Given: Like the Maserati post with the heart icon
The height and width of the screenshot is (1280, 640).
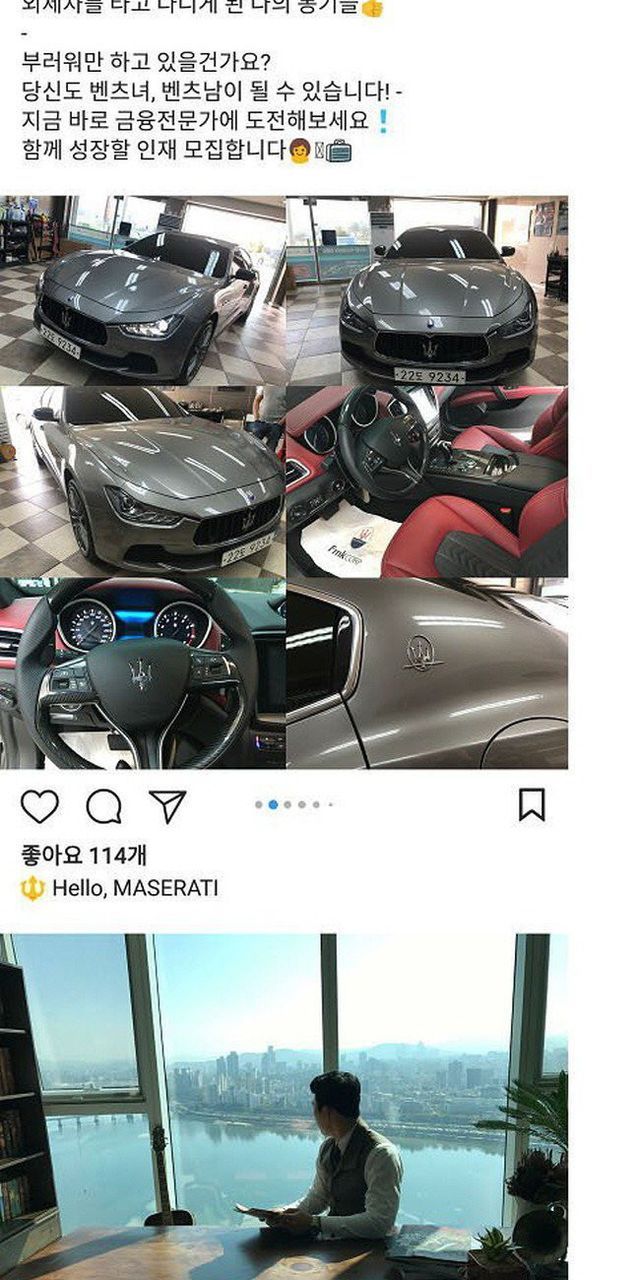Looking at the screenshot, I should point(40,806).
